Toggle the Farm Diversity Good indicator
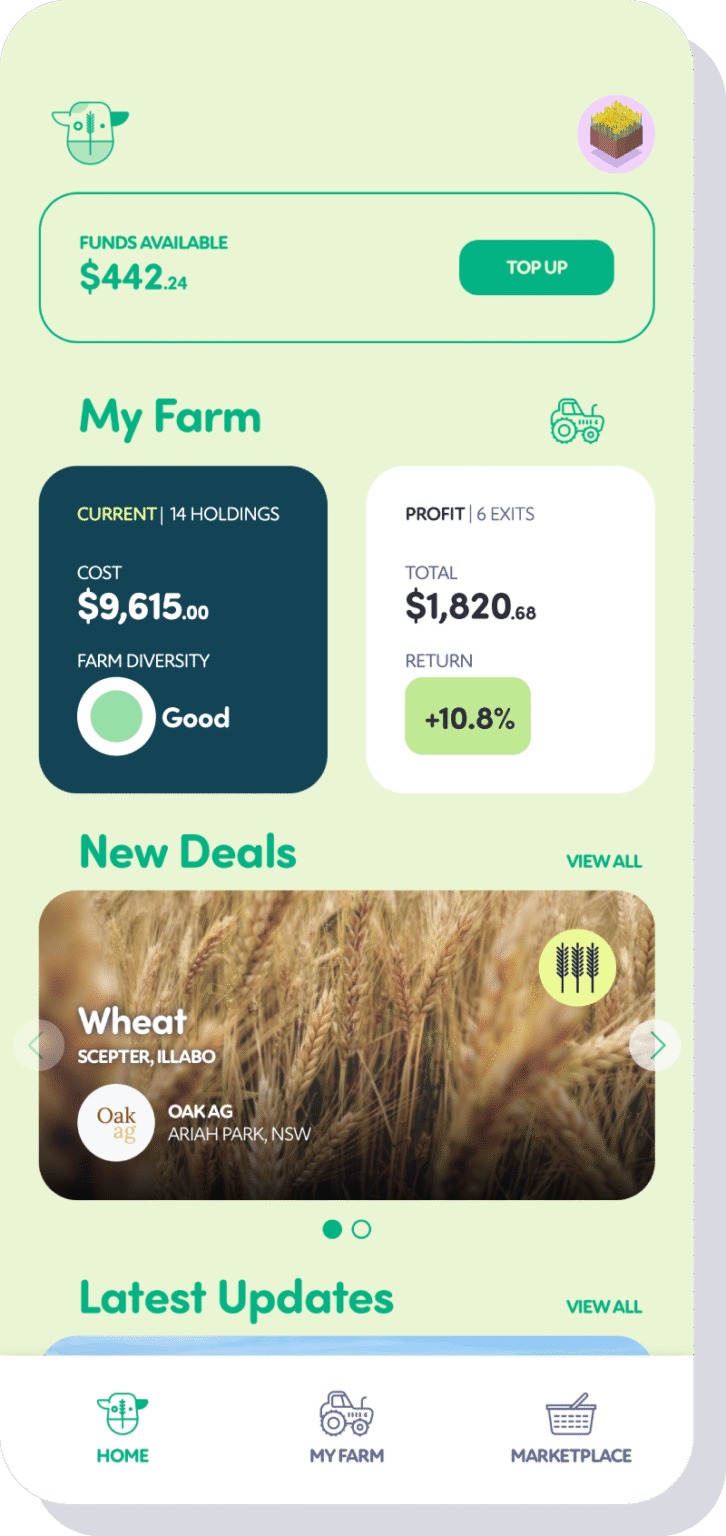Viewport: 726px width, 1536px height. point(115,716)
